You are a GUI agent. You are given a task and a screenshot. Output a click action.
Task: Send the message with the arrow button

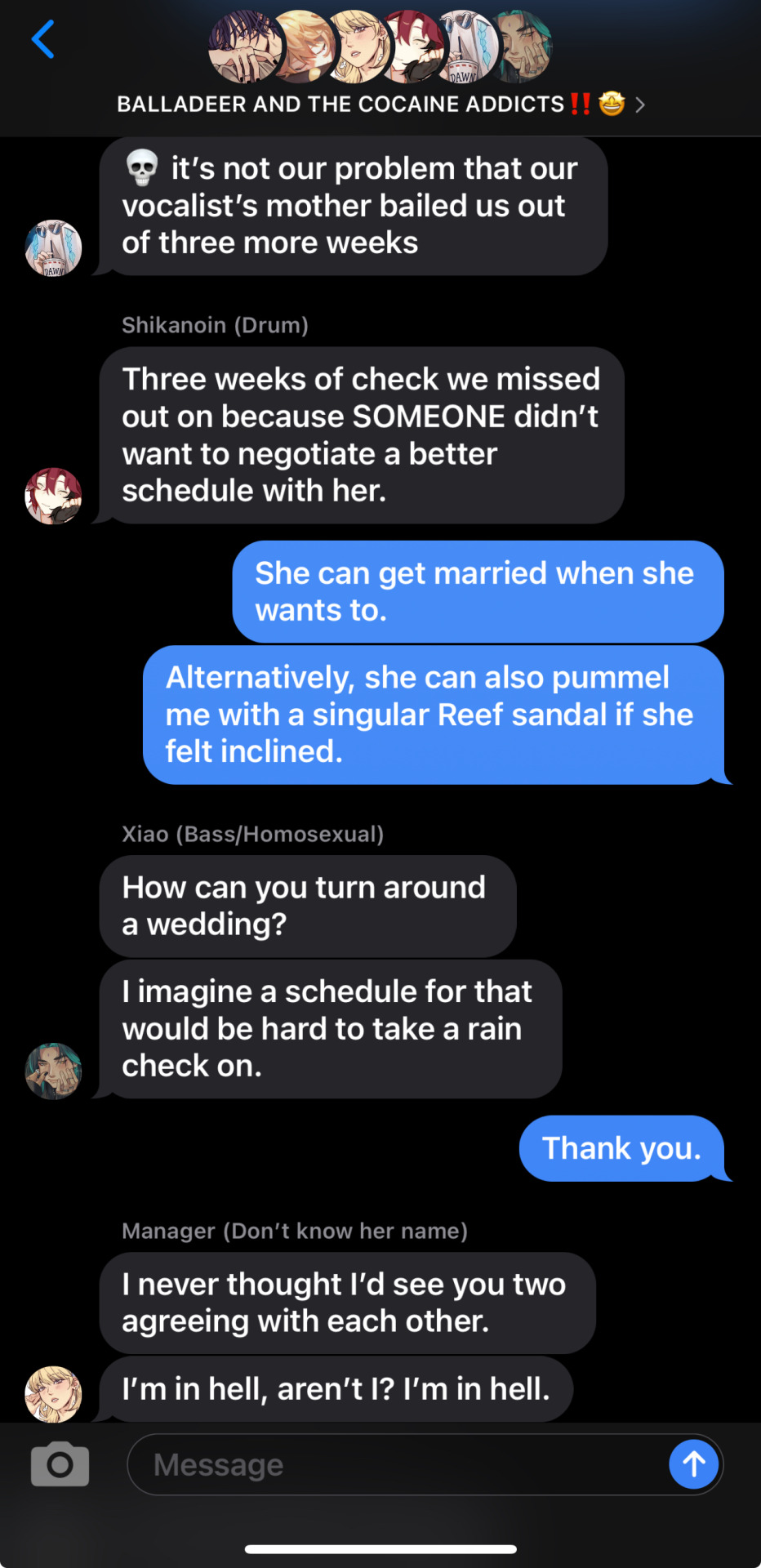(693, 1464)
